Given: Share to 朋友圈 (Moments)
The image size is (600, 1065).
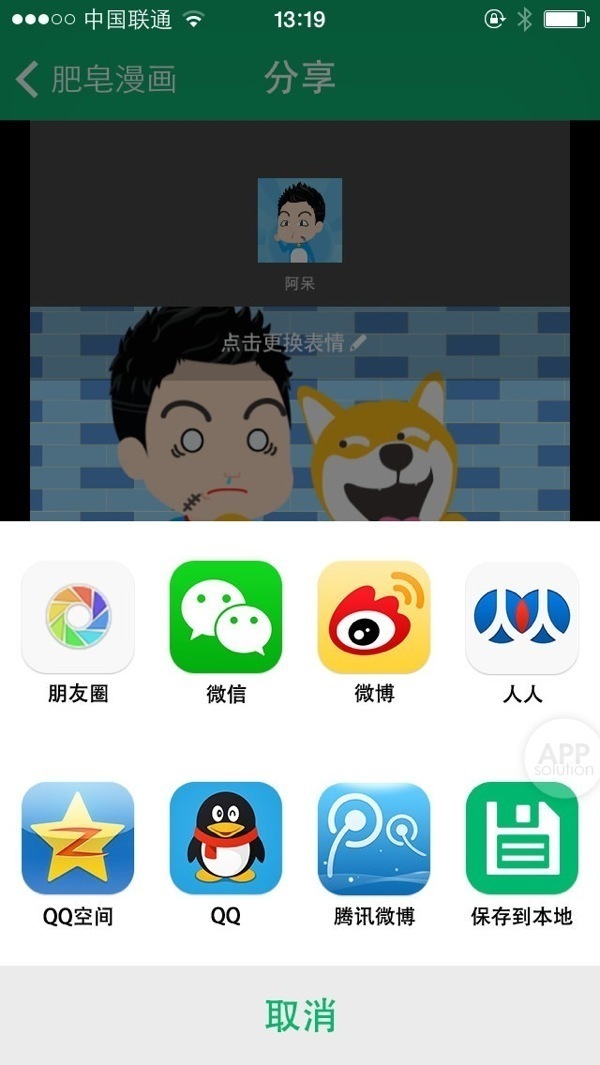Looking at the screenshot, I should 78,617.
